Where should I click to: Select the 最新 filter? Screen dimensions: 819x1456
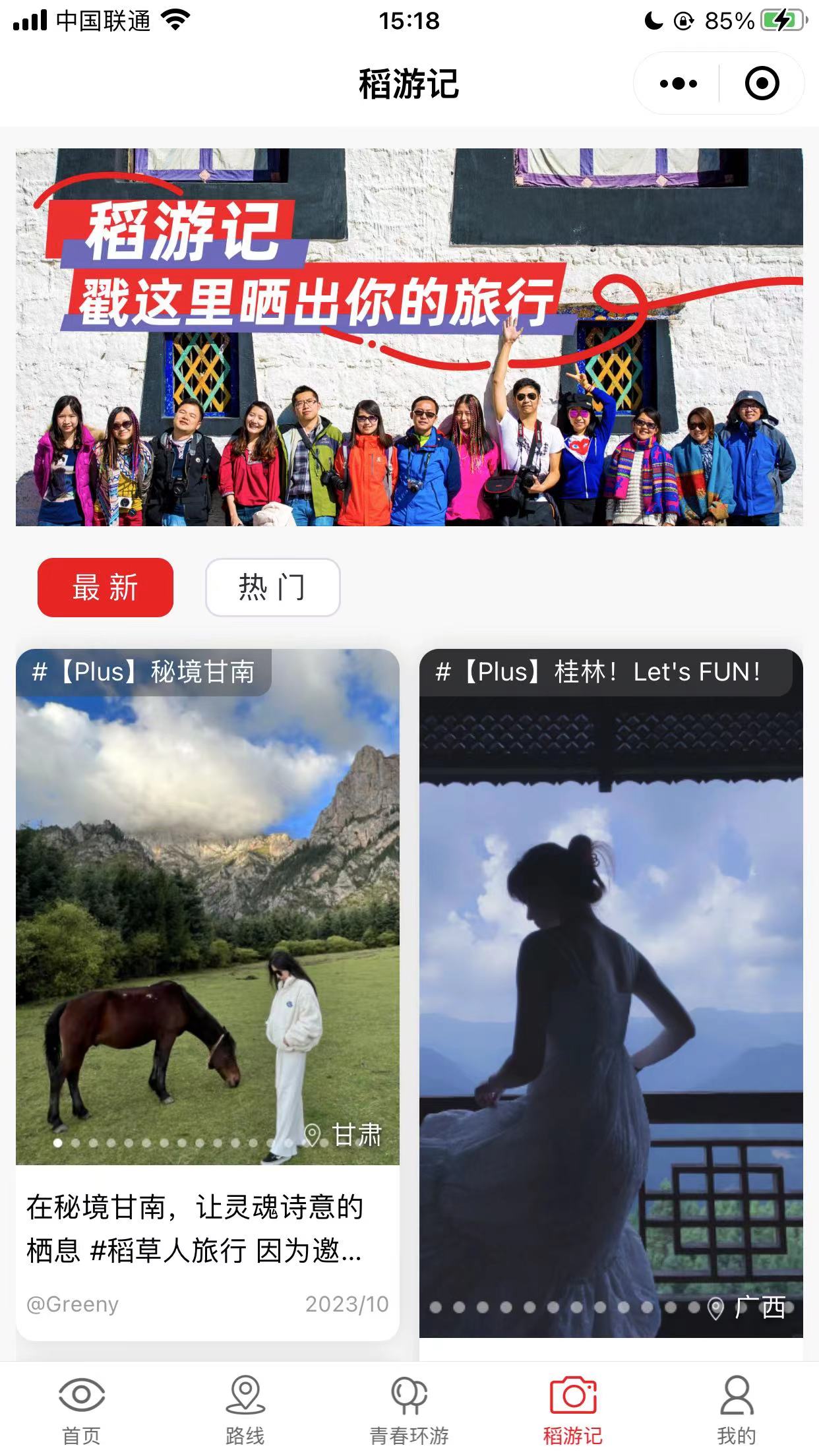coord(106,588)
